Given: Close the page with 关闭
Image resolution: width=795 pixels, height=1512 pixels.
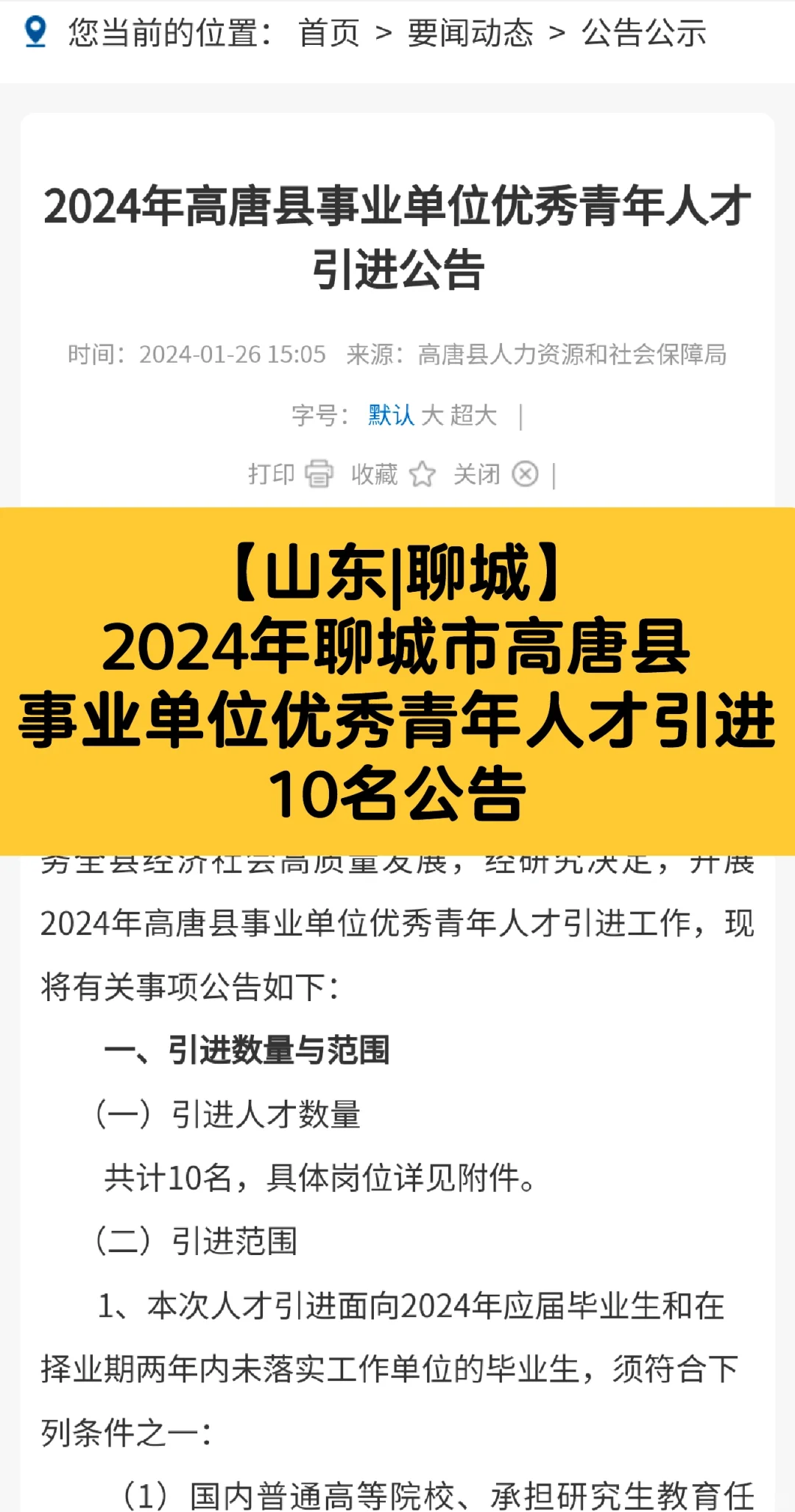Looking at the screenshot, I should [x=496, y=474].
